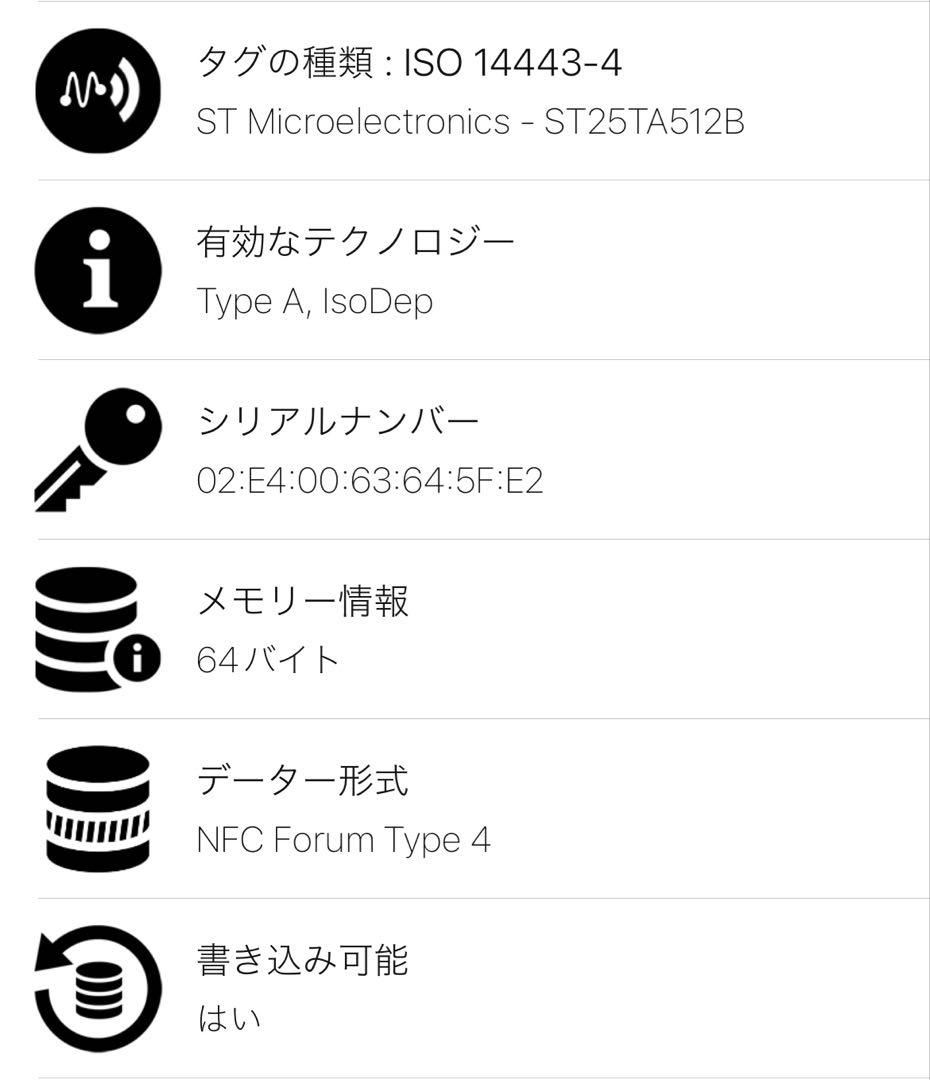Viewport: 930px width, 1080px height.
Task: Select the シリアルナンバー heading
Action: [x=335, y=420]
